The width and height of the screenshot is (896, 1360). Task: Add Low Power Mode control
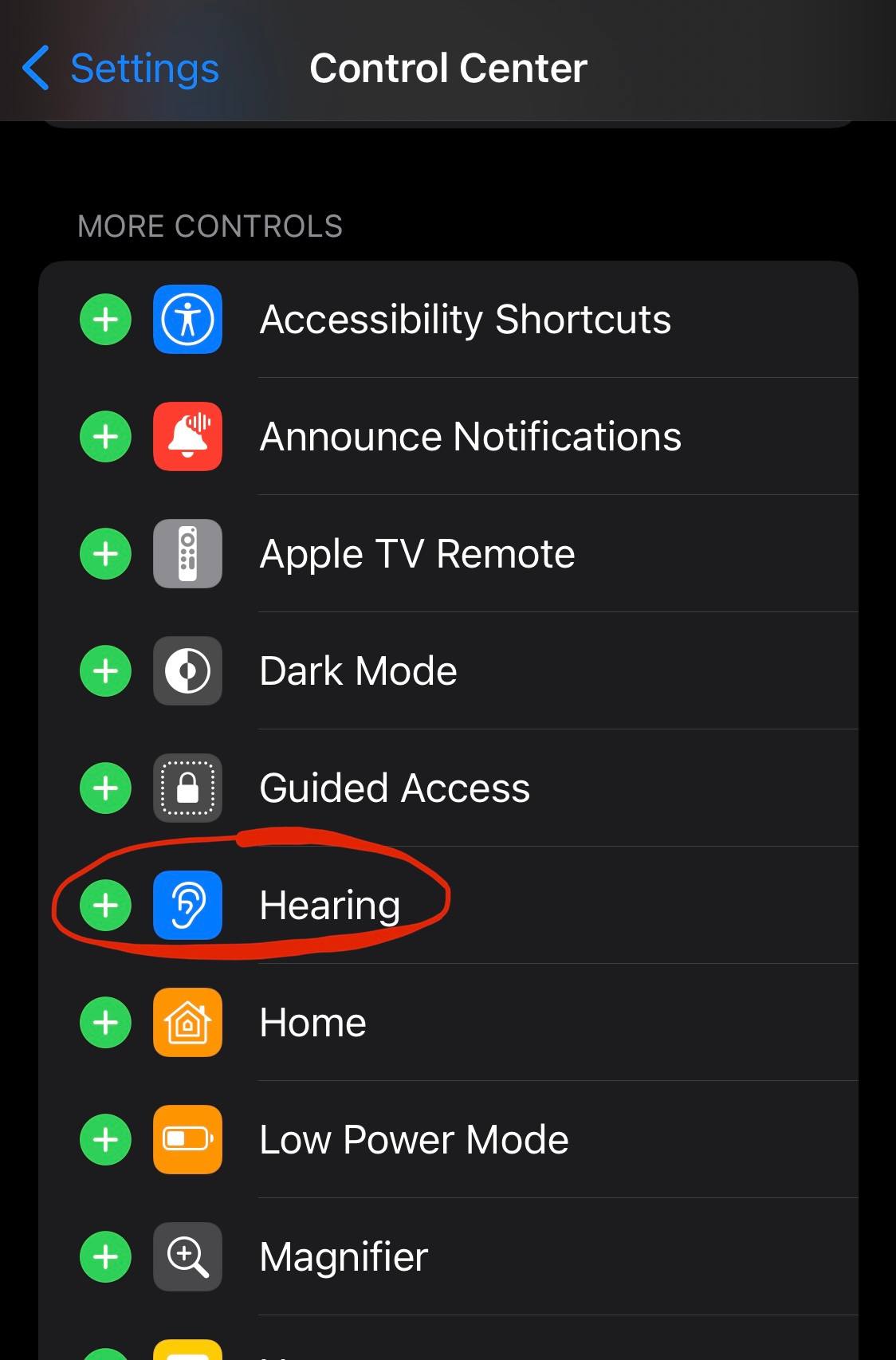pyautogui.click(x=106, y=1140)
